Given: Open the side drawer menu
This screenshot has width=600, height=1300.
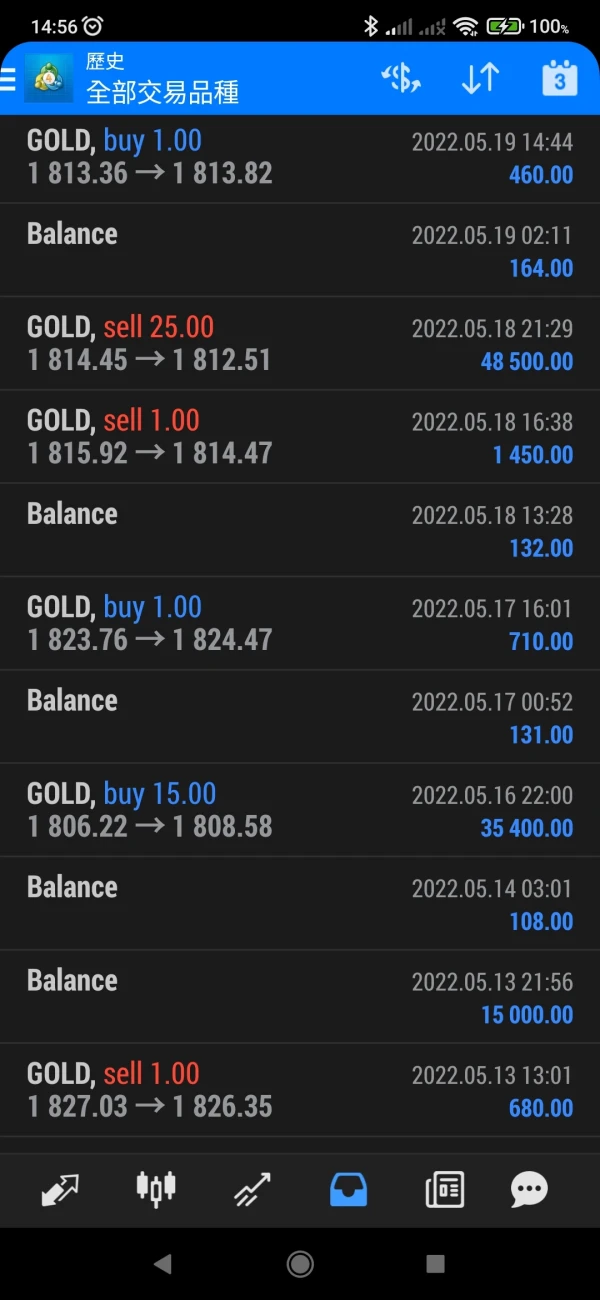Looking at the screenshot, I should (9, 79).
